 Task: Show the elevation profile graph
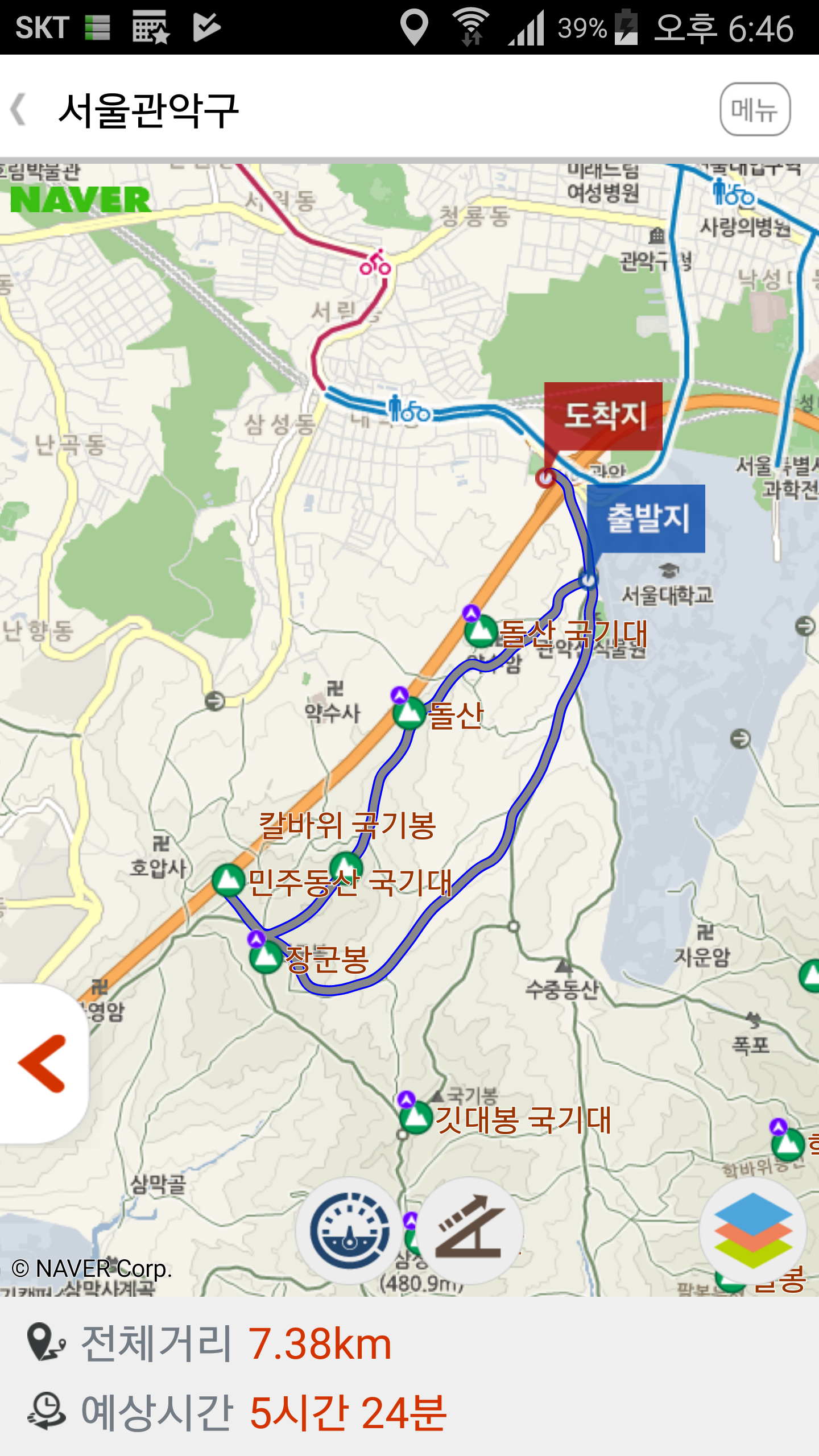(470, 1231)
